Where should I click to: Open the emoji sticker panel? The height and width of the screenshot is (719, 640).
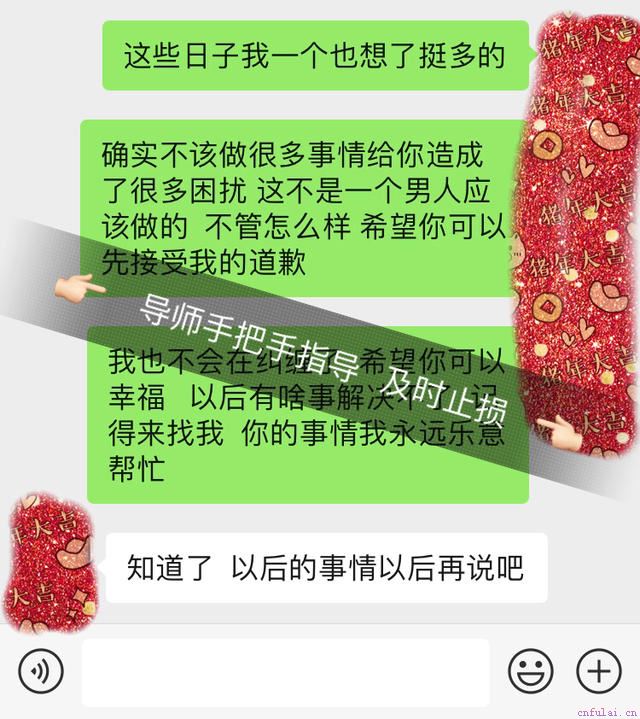pos(530,671)
